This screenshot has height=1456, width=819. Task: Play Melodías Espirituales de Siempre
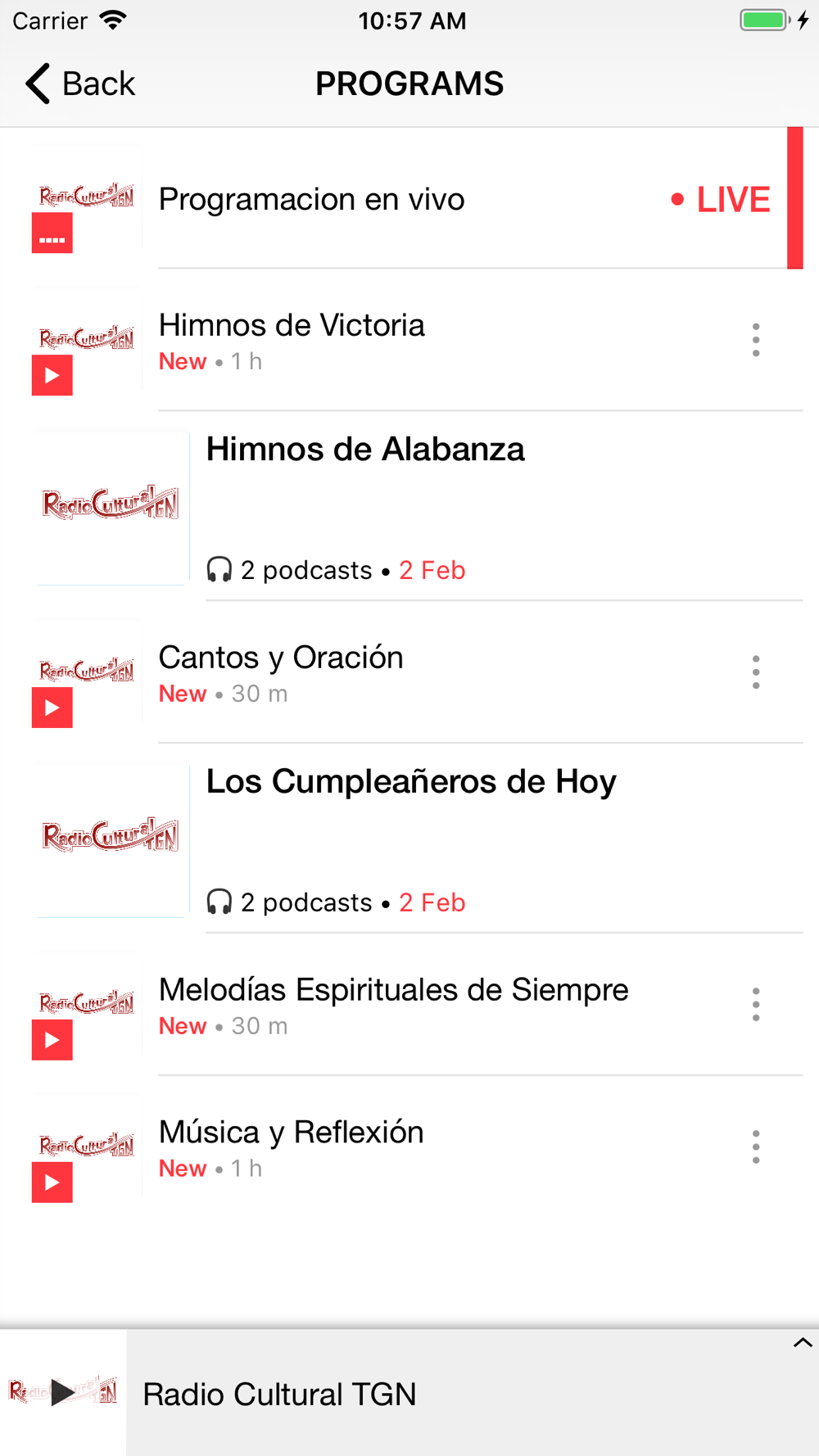[x=52, y=1040]
